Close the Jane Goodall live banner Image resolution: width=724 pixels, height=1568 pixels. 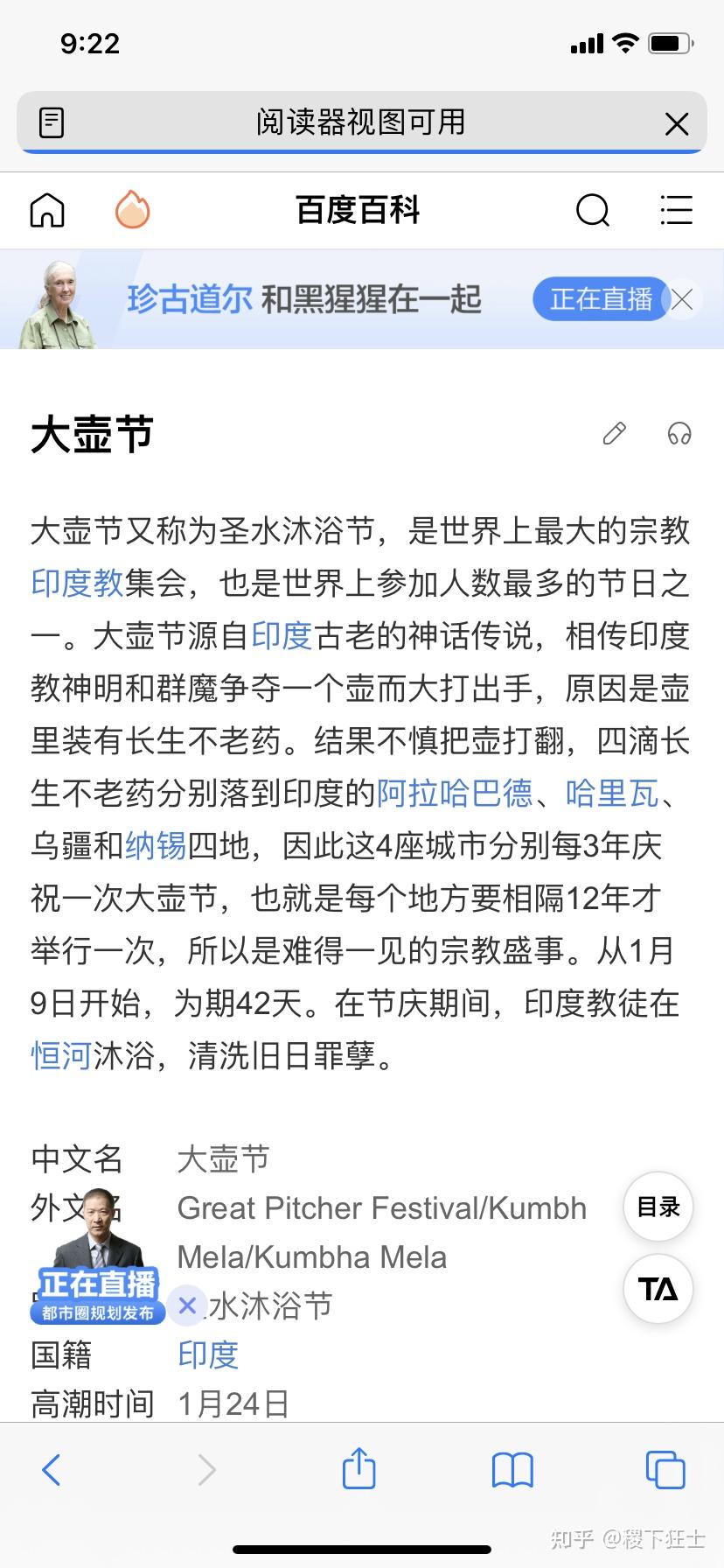point(683,300)
